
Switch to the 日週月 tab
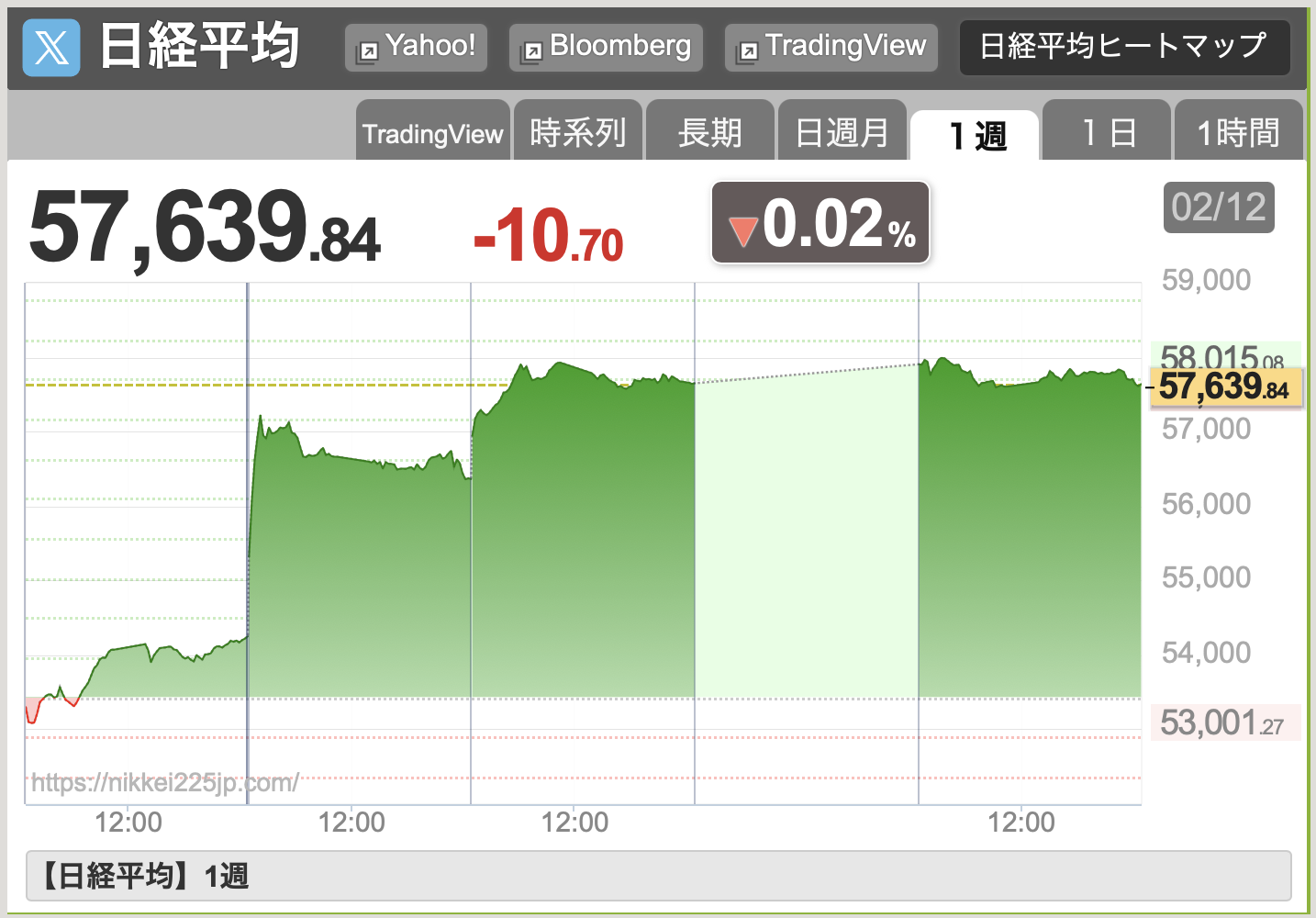[x=842, y=134]
